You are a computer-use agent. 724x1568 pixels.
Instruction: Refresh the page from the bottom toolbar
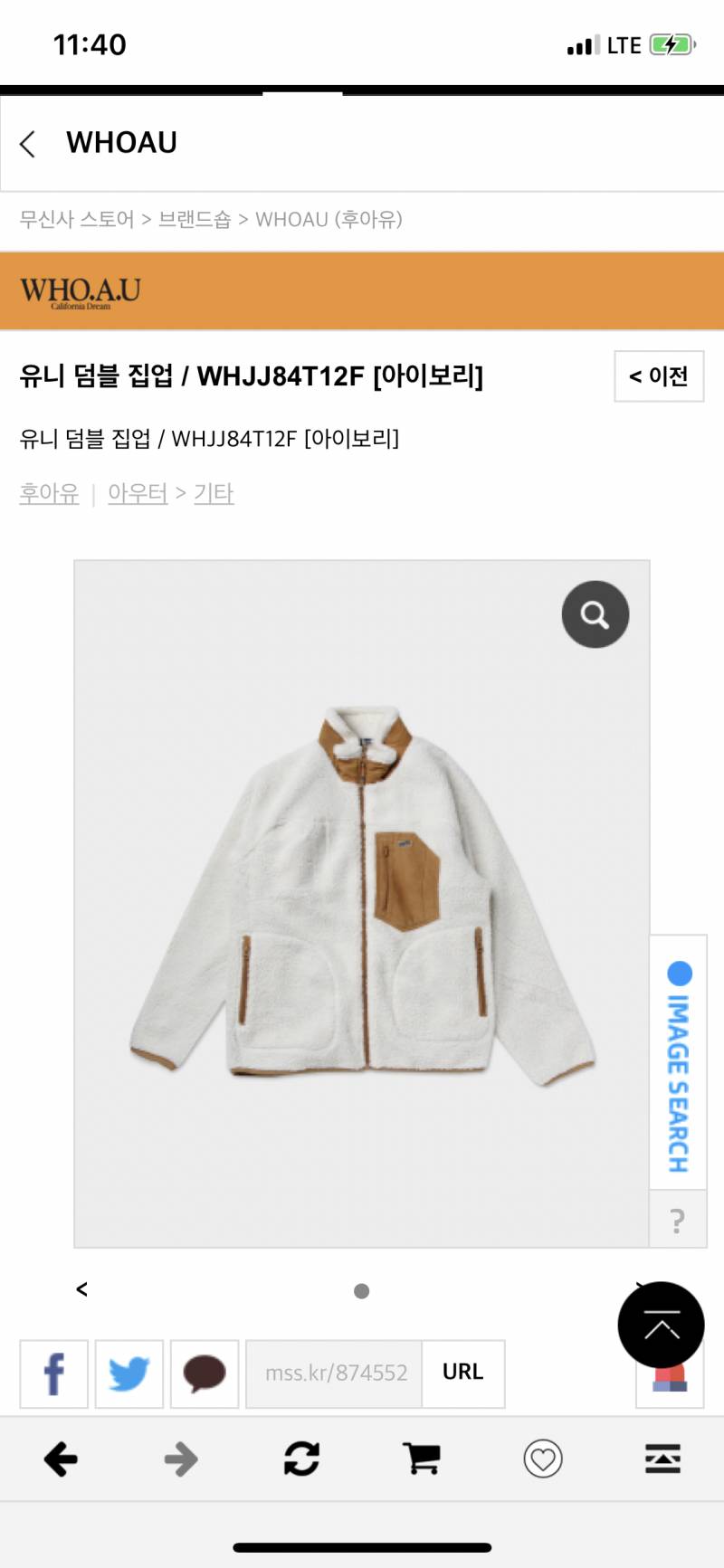click(x=301, y=1459)
